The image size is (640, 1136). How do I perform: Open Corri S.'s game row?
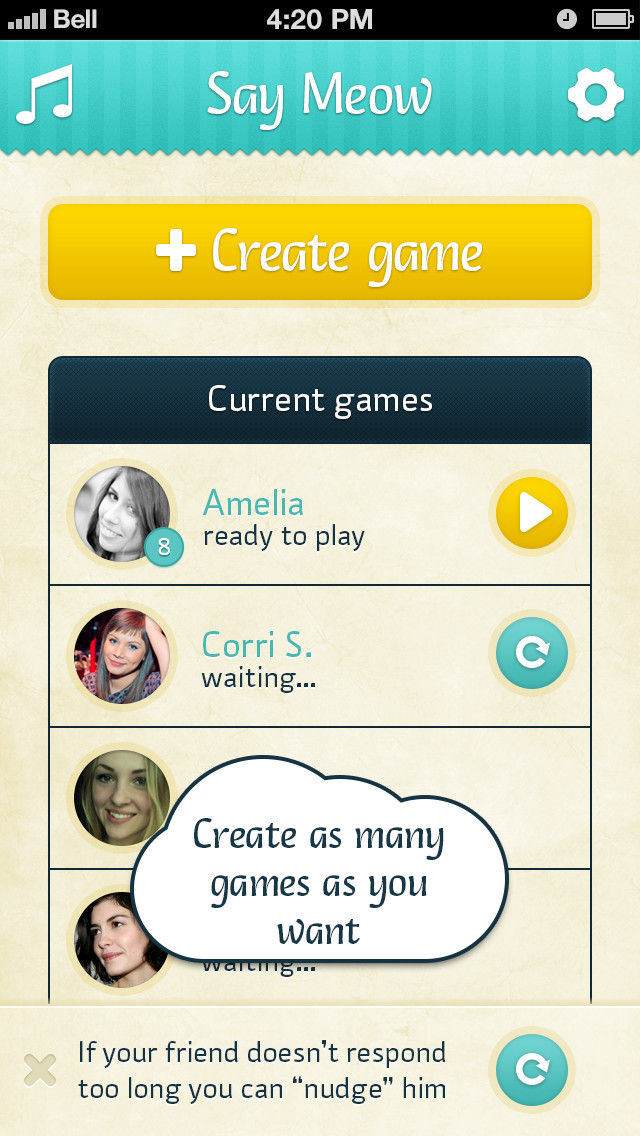[320, 656]
